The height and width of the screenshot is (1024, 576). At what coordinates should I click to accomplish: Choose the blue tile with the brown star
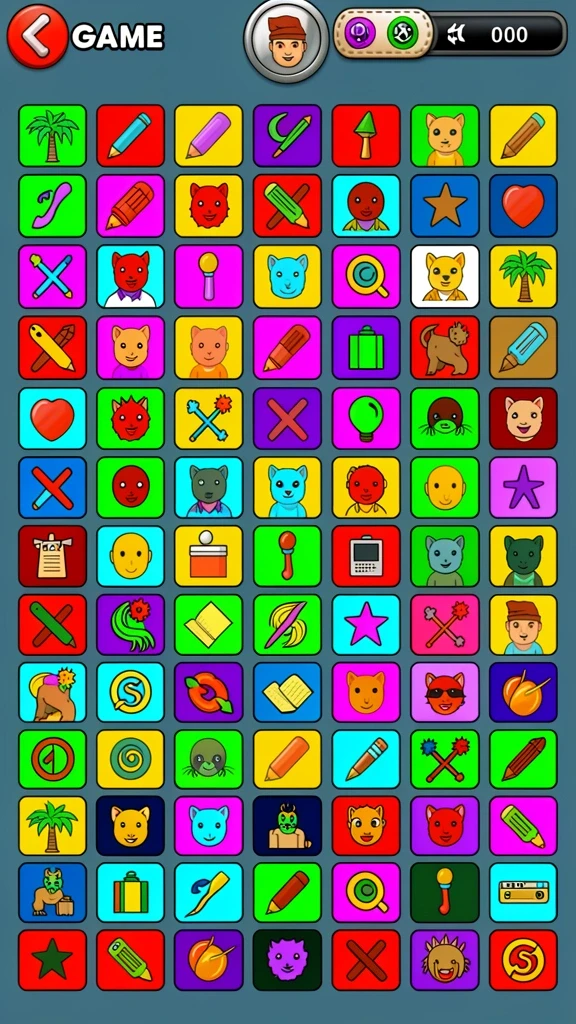445,206
